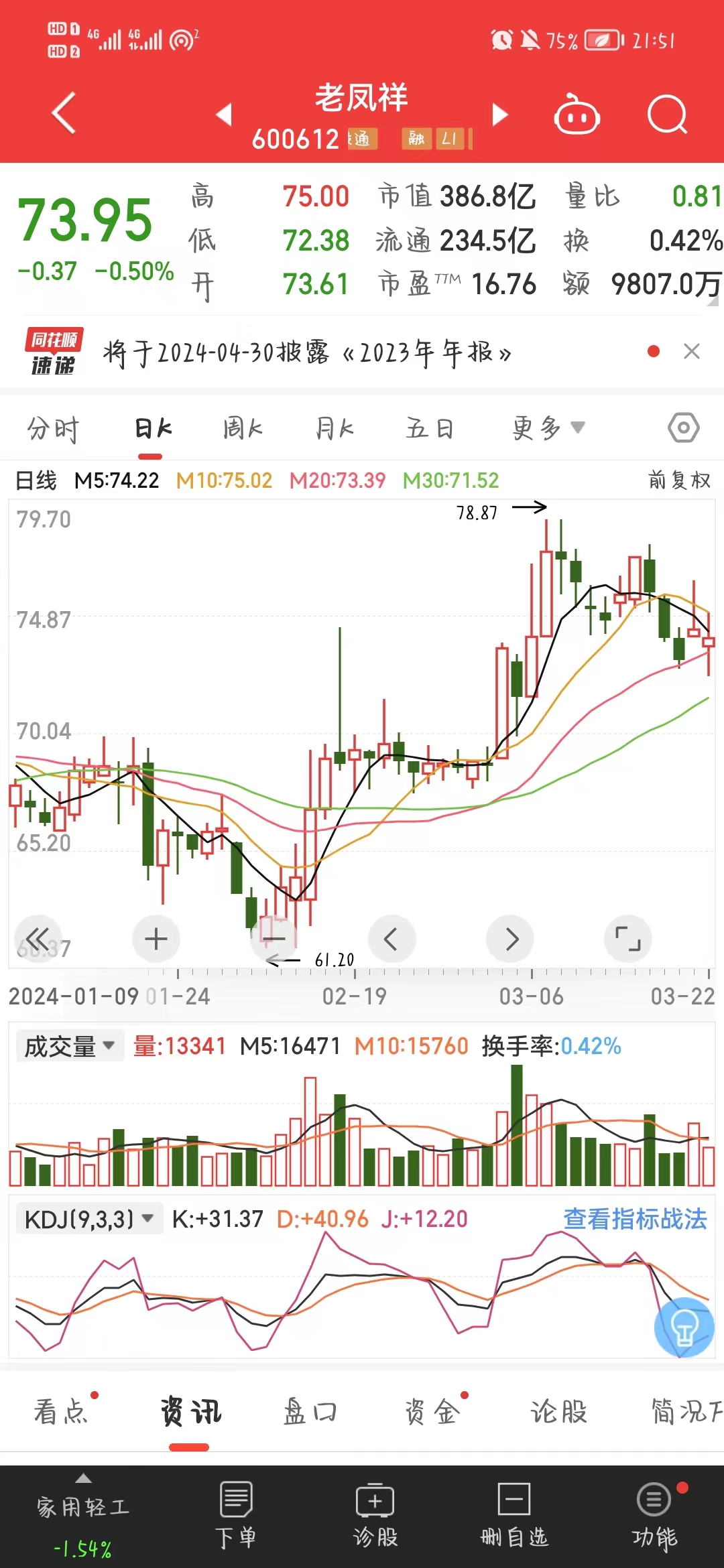Change the 前复权 adjustment setting

pos(678,480)
